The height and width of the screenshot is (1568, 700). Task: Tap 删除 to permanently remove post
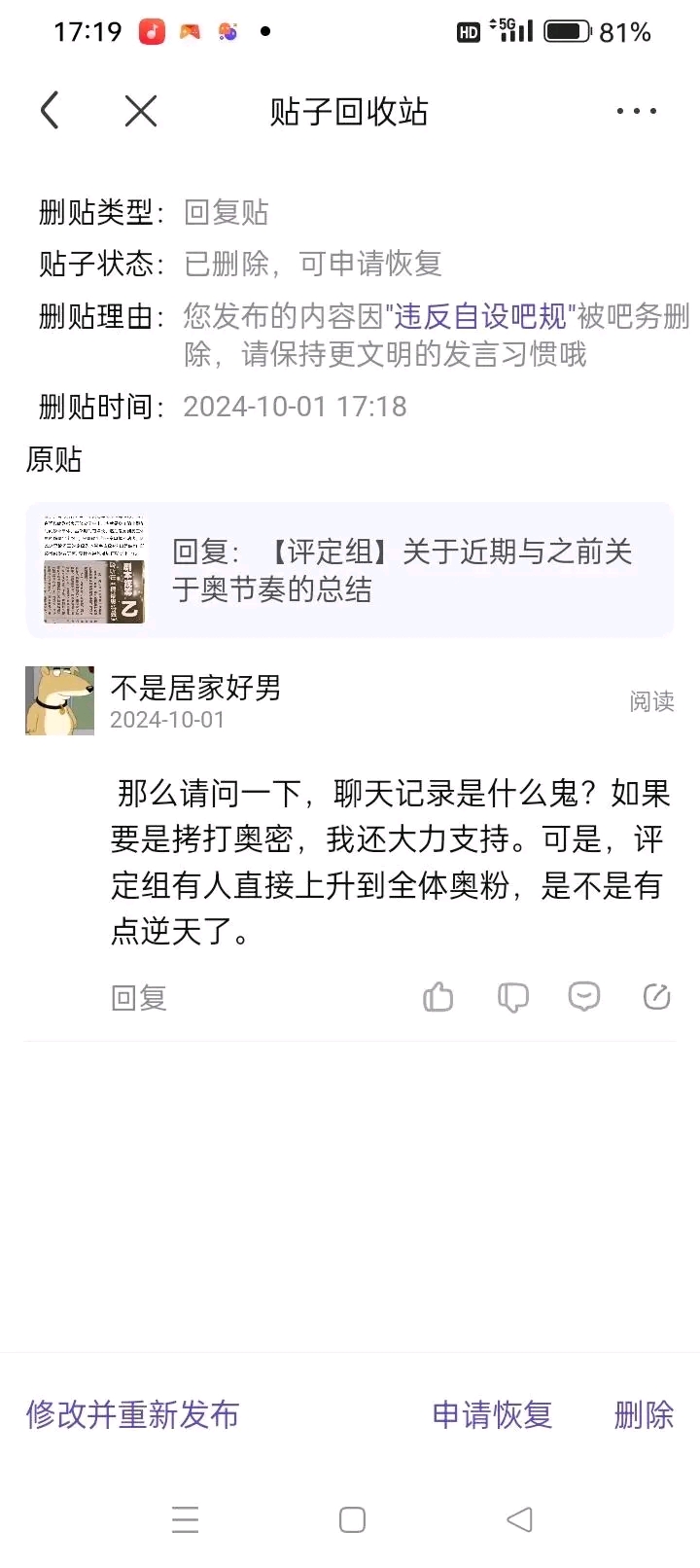[x=644, y=1414]
